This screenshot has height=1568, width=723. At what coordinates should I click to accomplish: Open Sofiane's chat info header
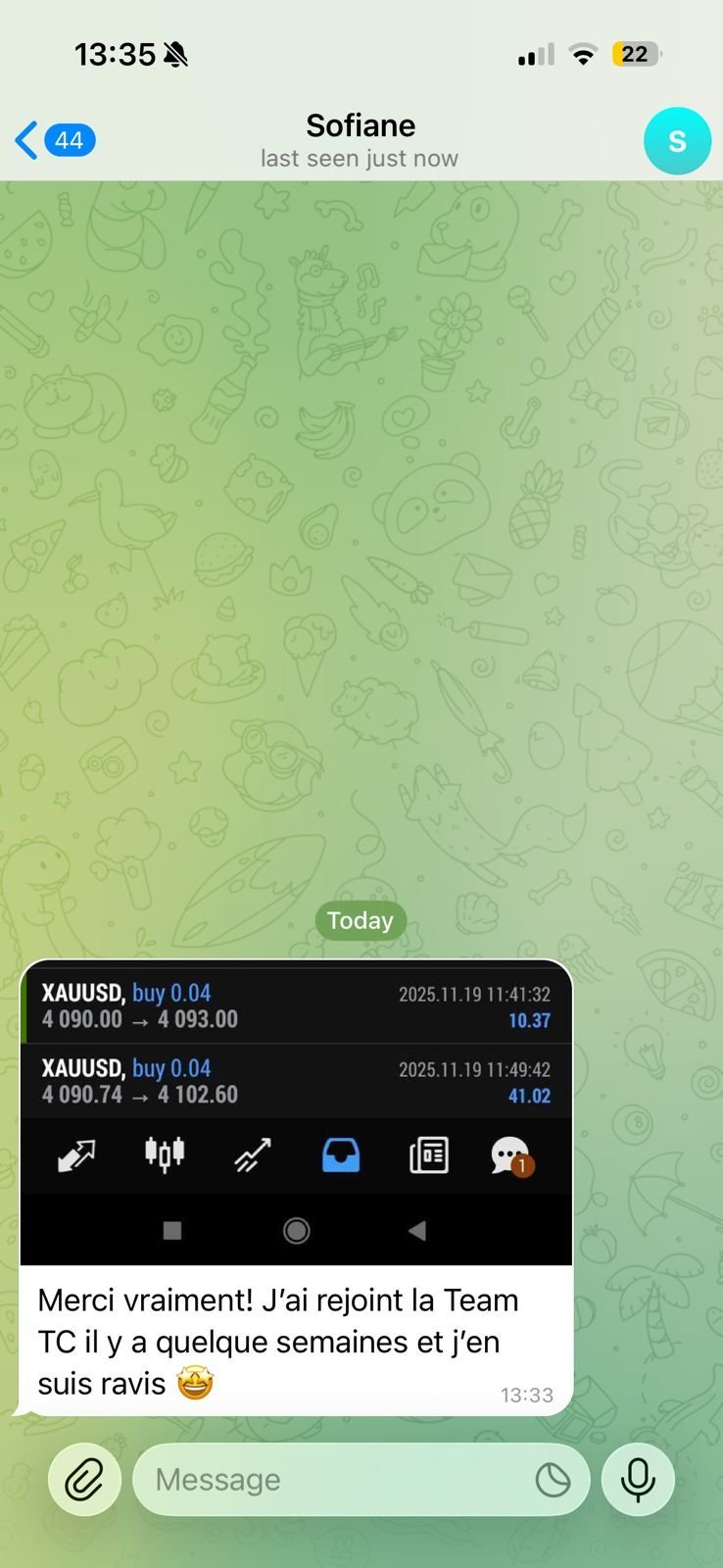coord(360,140)
